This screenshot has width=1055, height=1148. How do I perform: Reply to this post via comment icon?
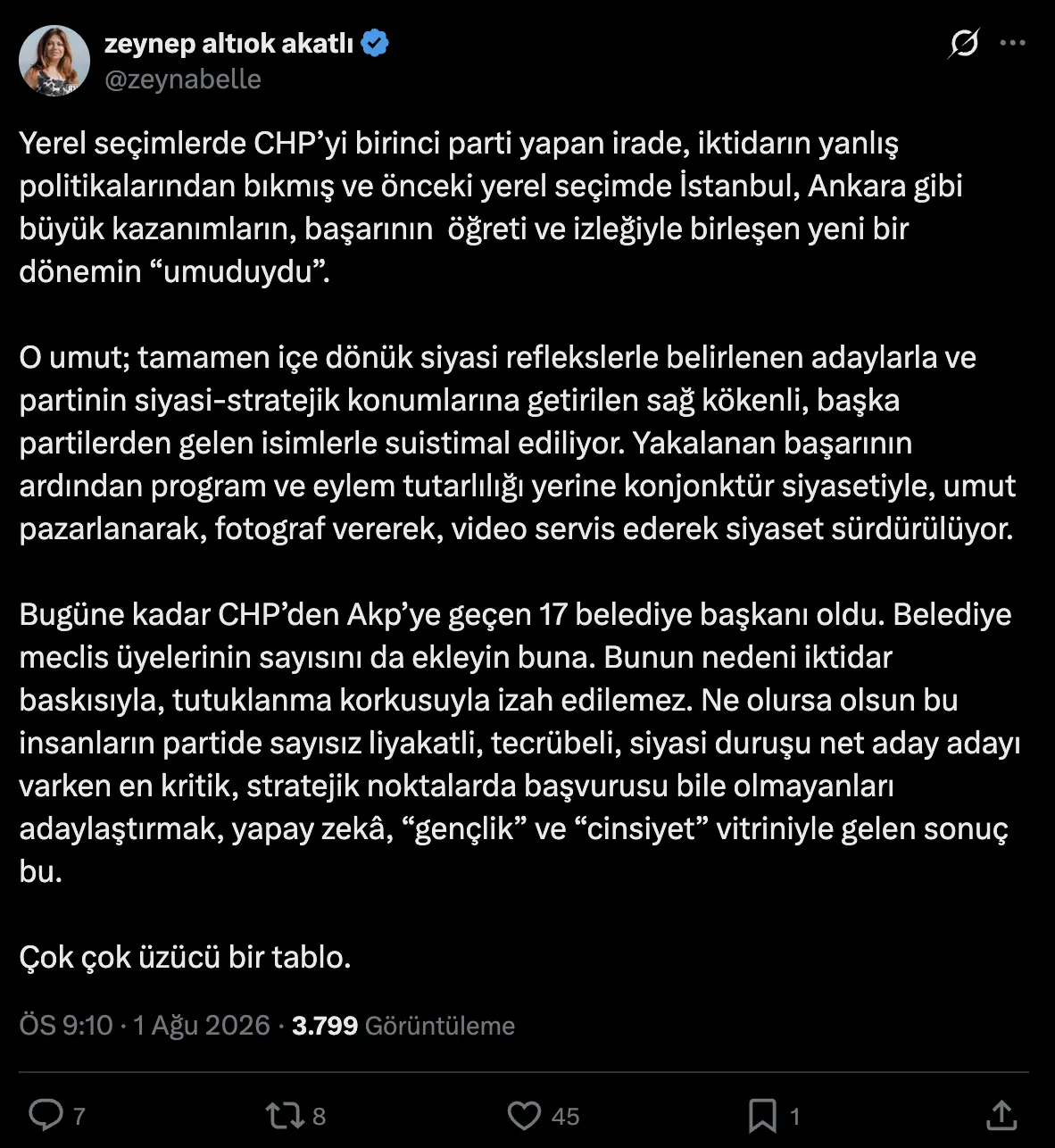pyautogui.click(x=46, y=1115)
